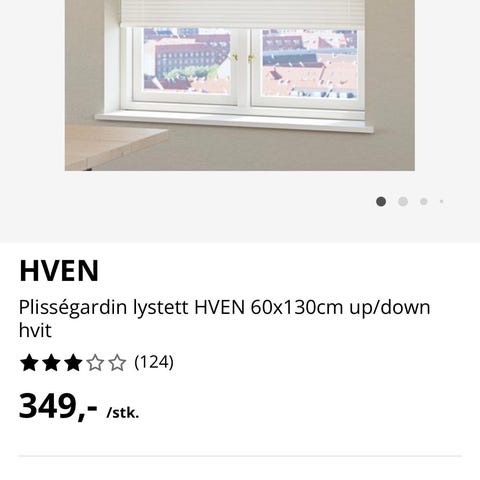Open the 124 customer reviews rating
Viewport: 480px width, 480px height.
pyautogui.click(x=97, y=363)
